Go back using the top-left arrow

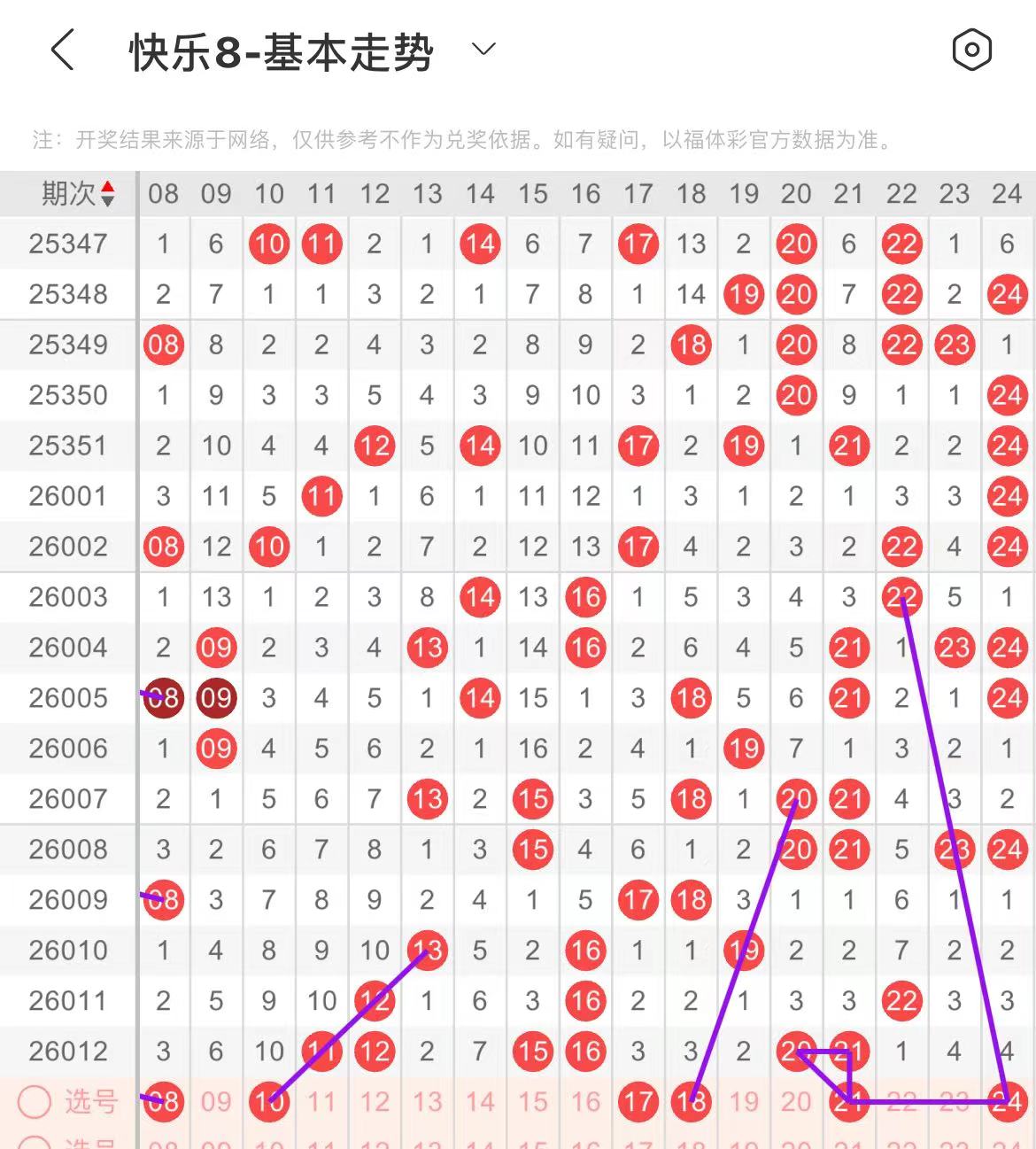62,50
